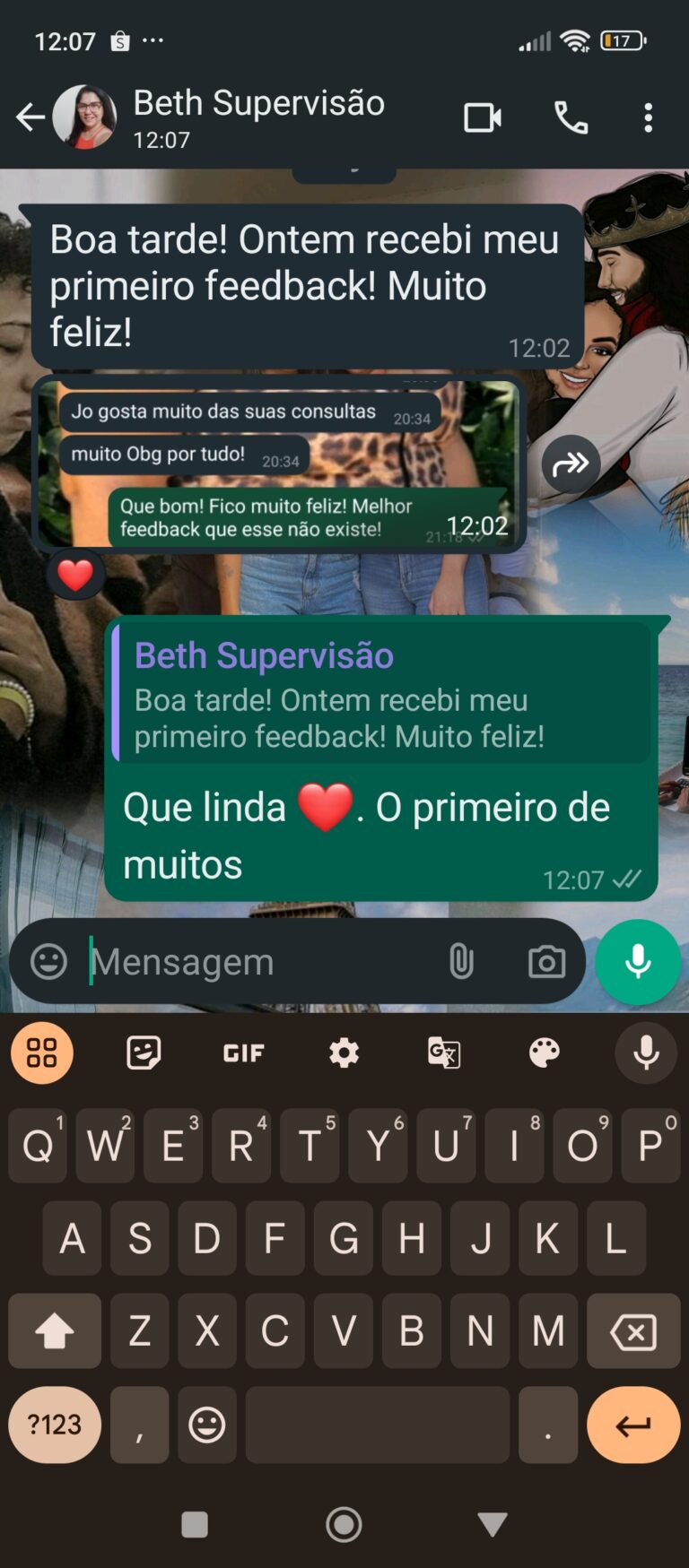
Task: Focus the Mensagem text field
Action: [x=260, y=962]
